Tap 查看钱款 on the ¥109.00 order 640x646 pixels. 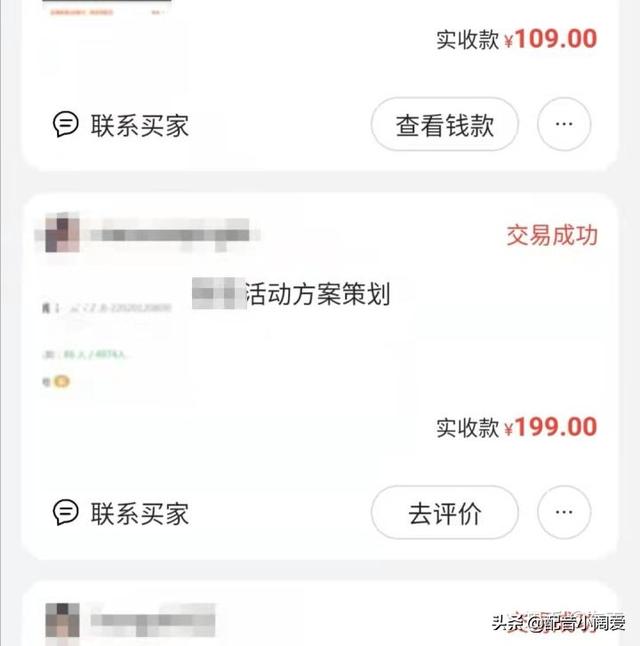pyautogui.click(x=445, y=125)
